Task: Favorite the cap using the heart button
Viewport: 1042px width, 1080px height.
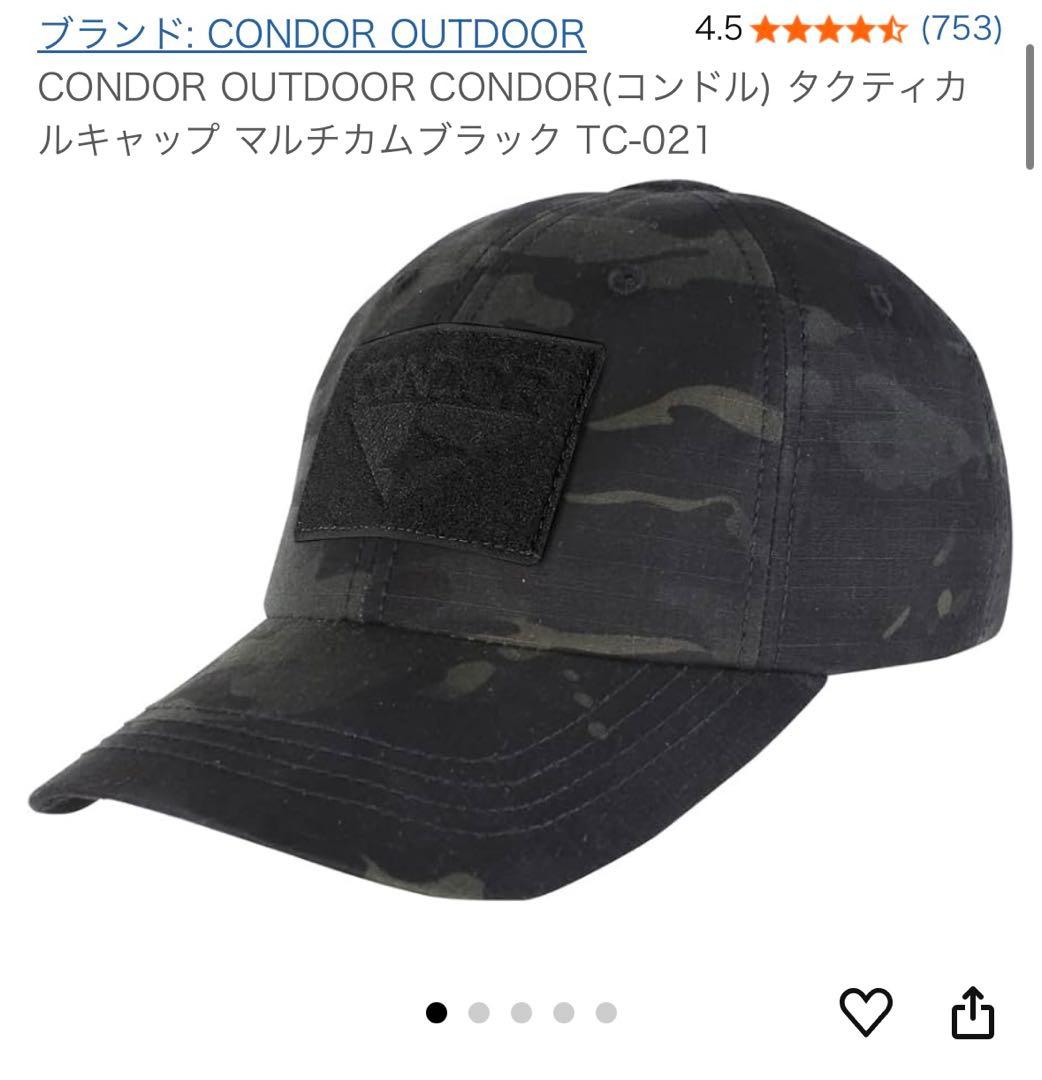Action: 869,1012
